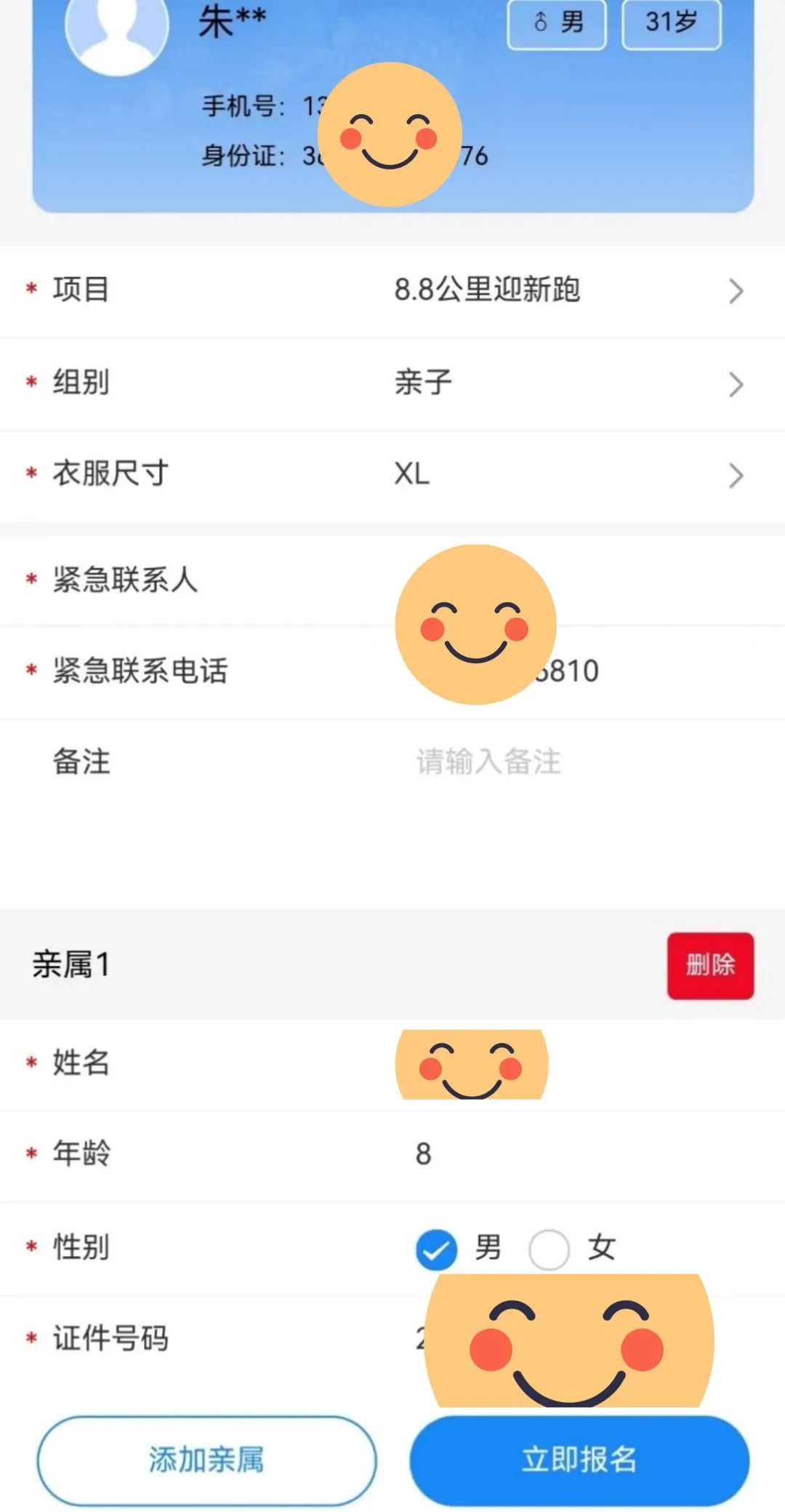
Task: Delete 亲属1 with the 删除 button
Action: pos(710,966)
